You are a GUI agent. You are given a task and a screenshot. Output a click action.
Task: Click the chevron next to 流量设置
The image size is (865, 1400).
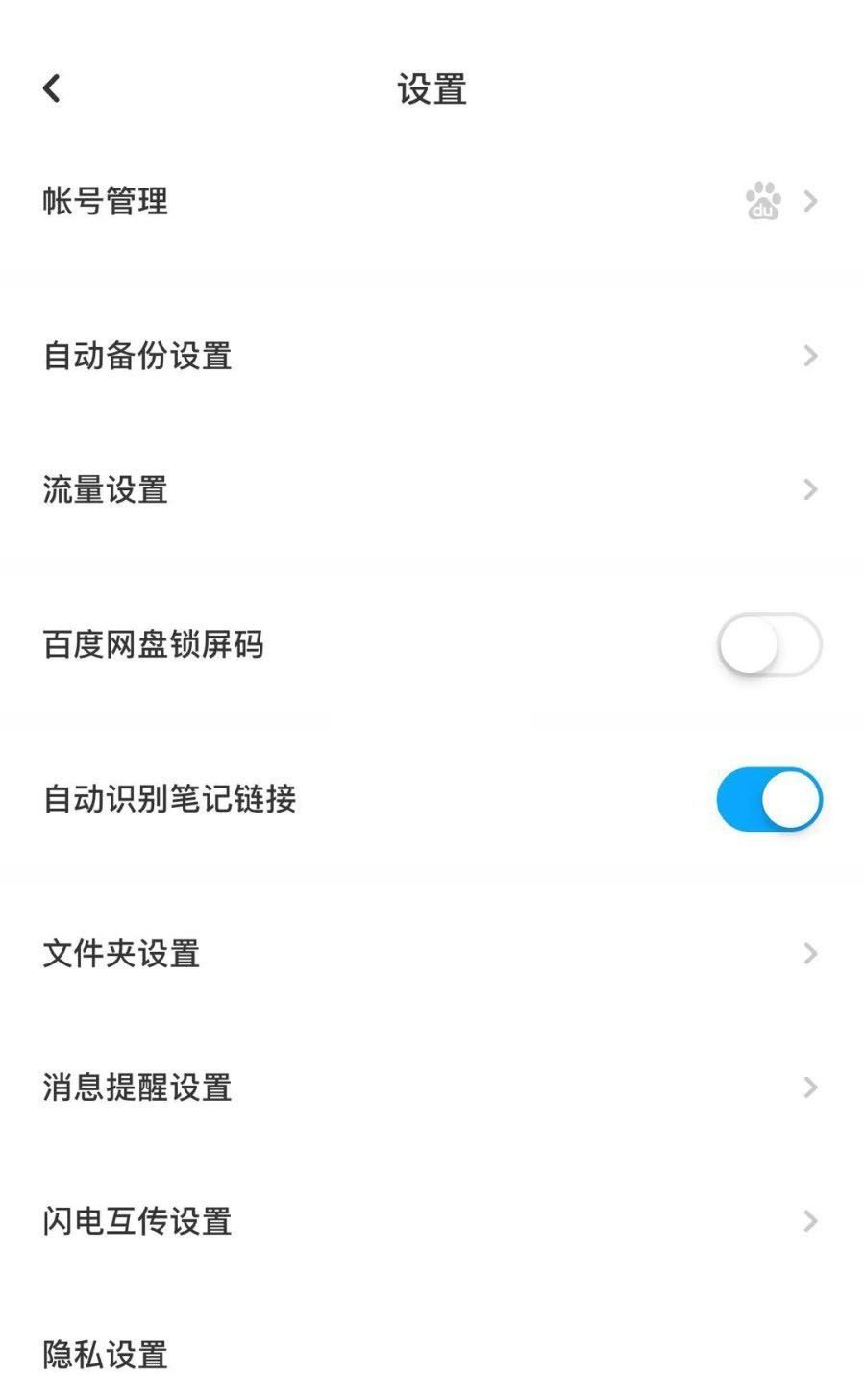click(810, 490)
